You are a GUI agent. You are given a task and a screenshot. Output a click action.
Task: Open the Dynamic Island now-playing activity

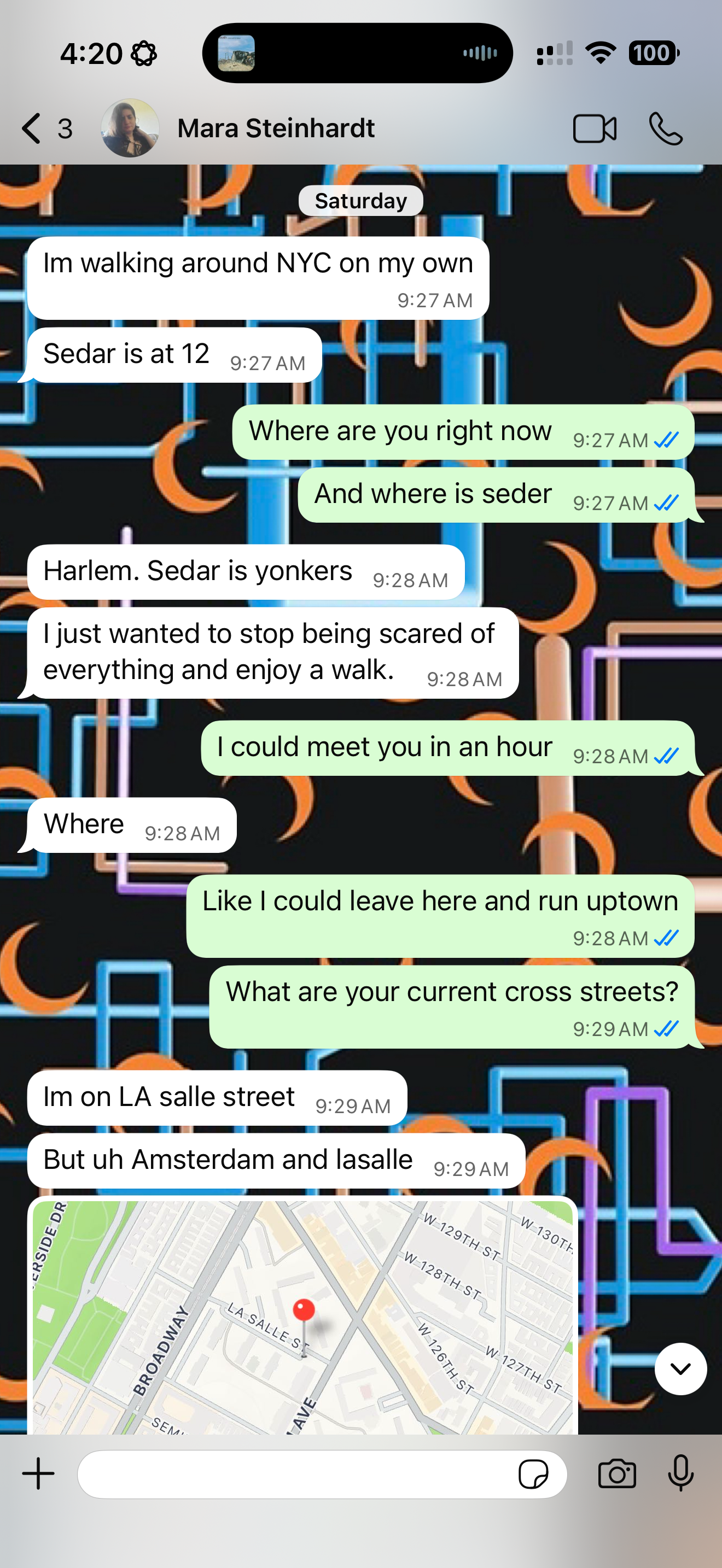pos(357,53)
